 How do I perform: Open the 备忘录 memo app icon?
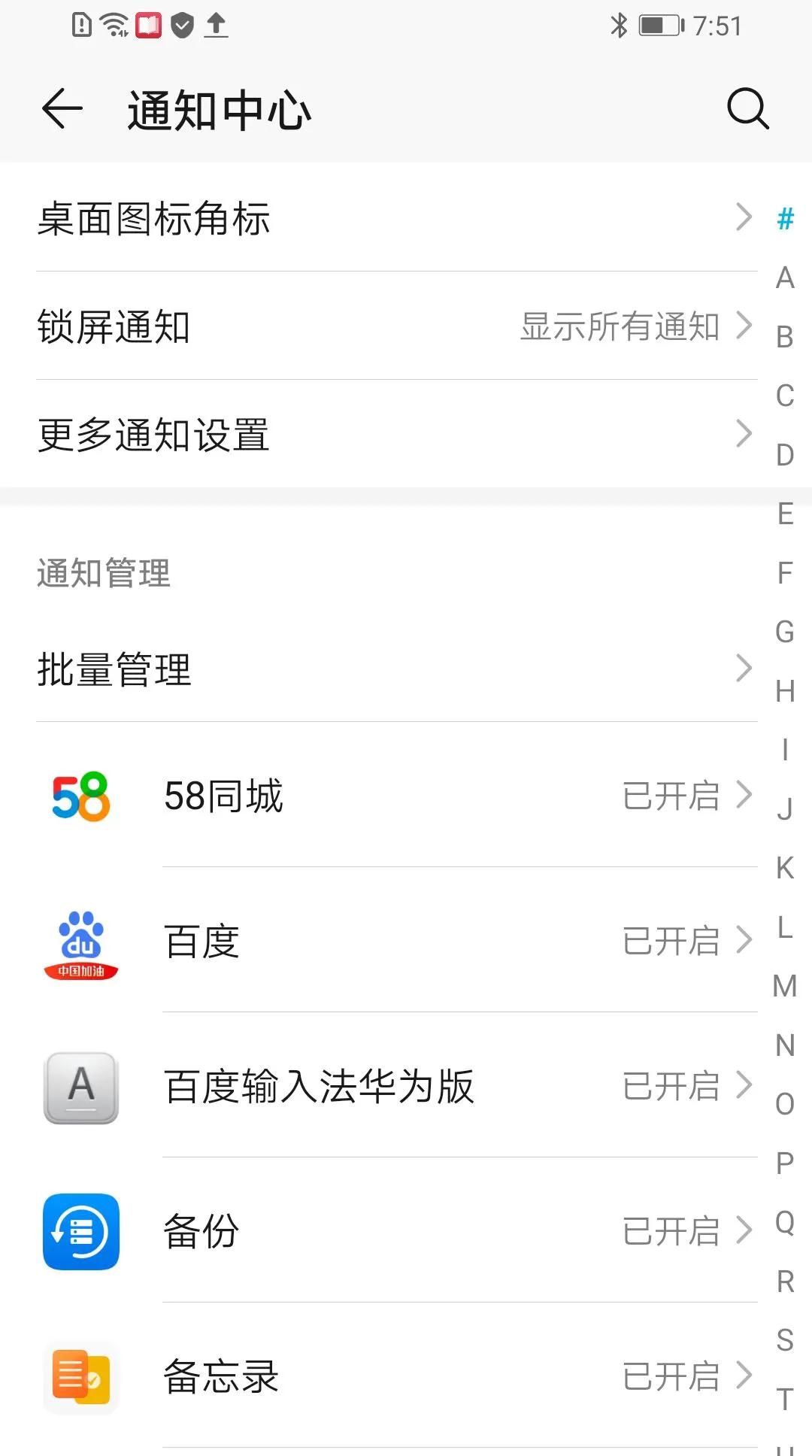[x=80, y=1379]
